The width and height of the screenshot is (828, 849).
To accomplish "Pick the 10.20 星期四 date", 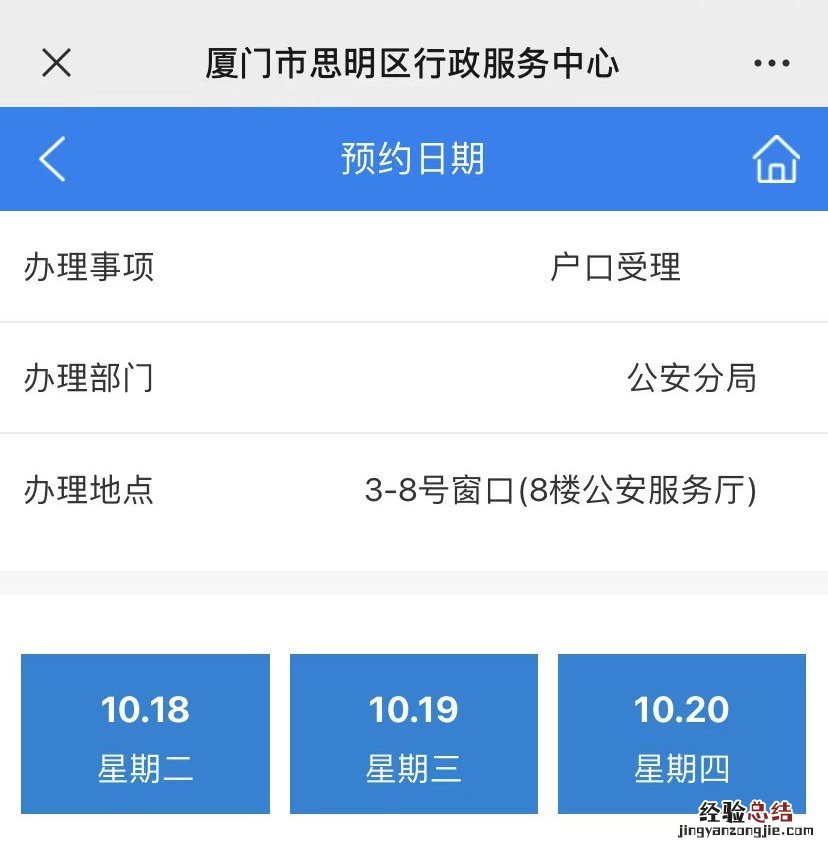I will tap(682, 734).
